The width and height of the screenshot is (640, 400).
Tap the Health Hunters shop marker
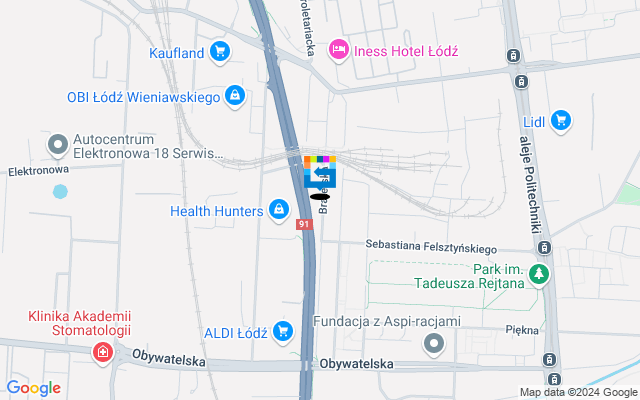pos(278,210)
